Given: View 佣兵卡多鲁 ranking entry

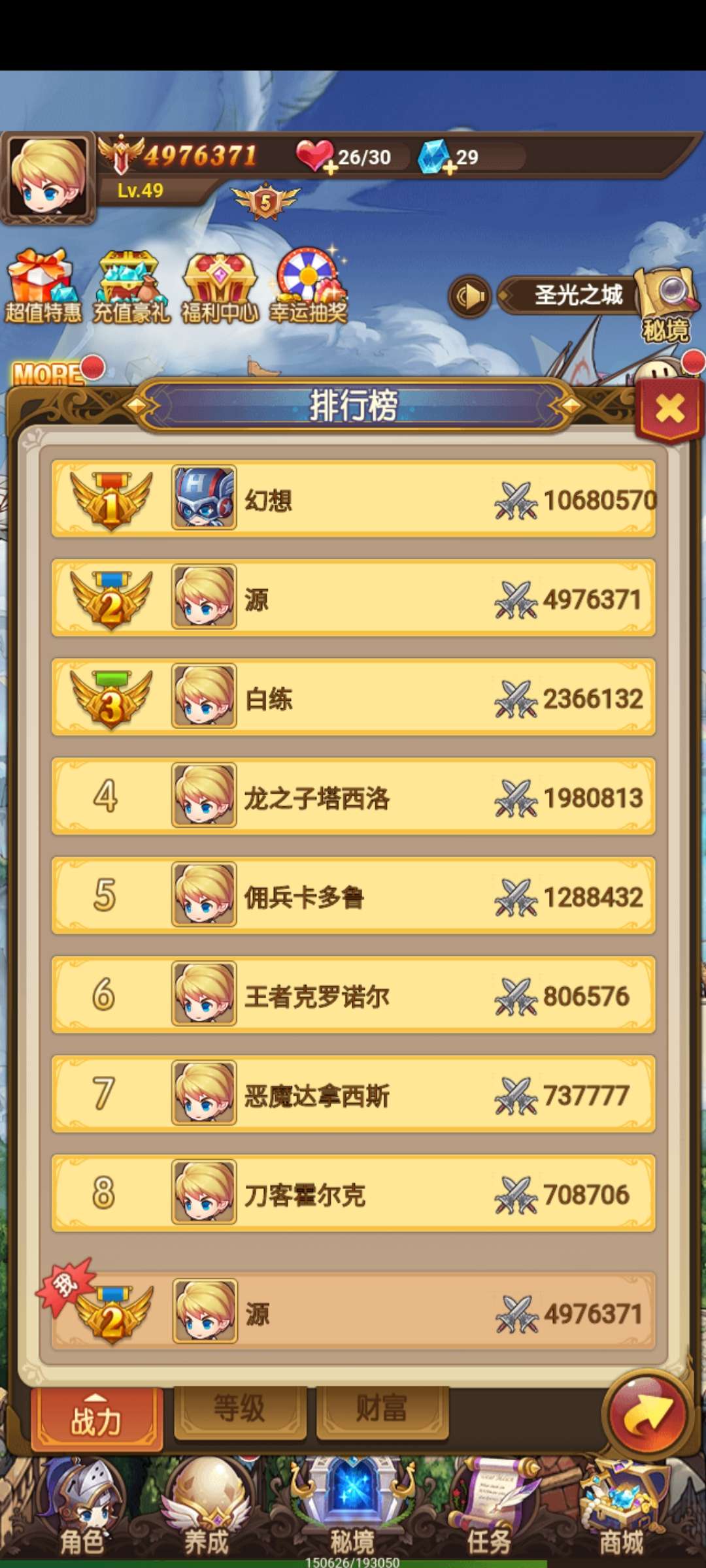Looking at the screenshot, I should tap(354, 896).
